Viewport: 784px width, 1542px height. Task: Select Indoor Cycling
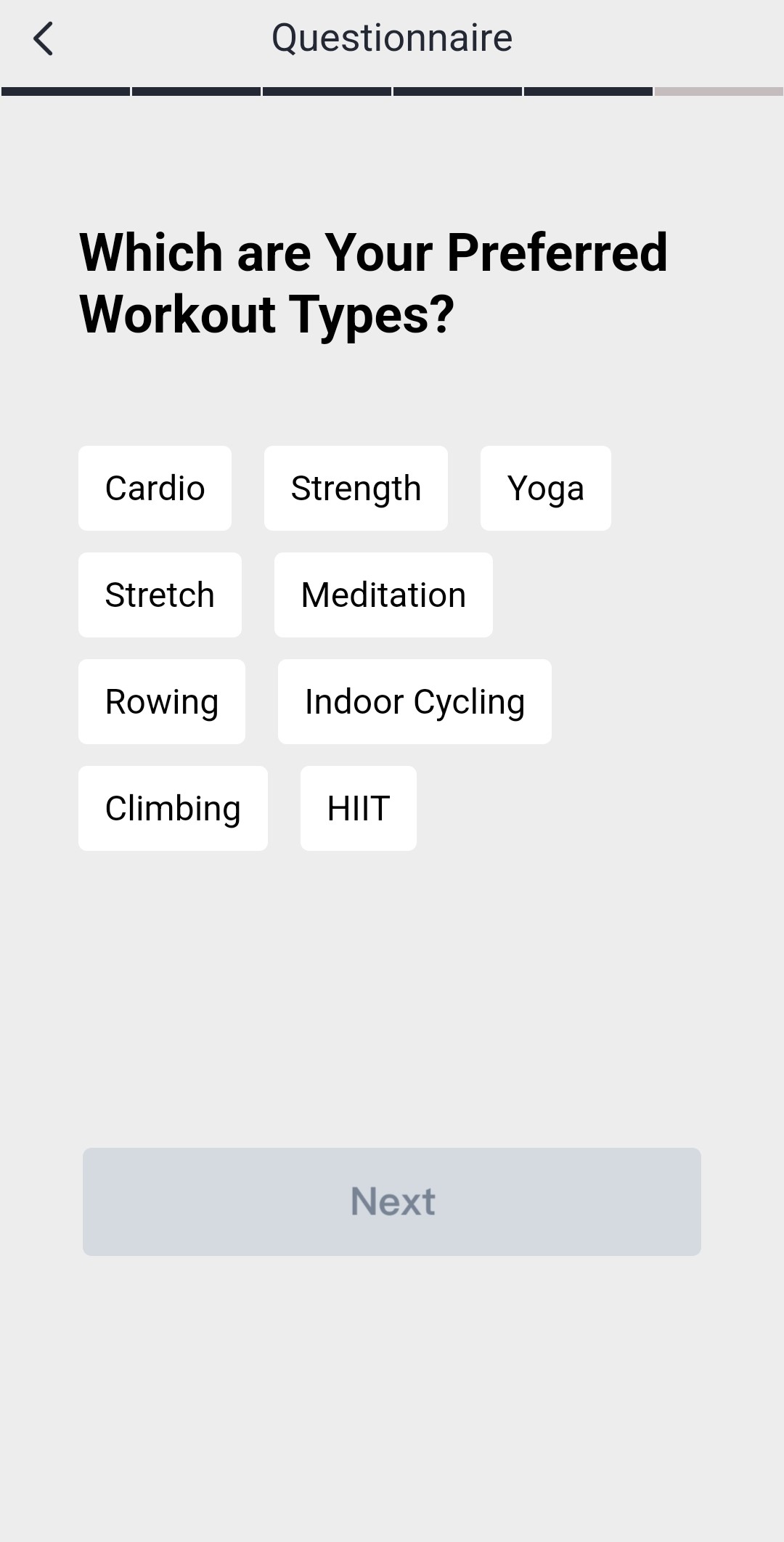tap(415, 701)
